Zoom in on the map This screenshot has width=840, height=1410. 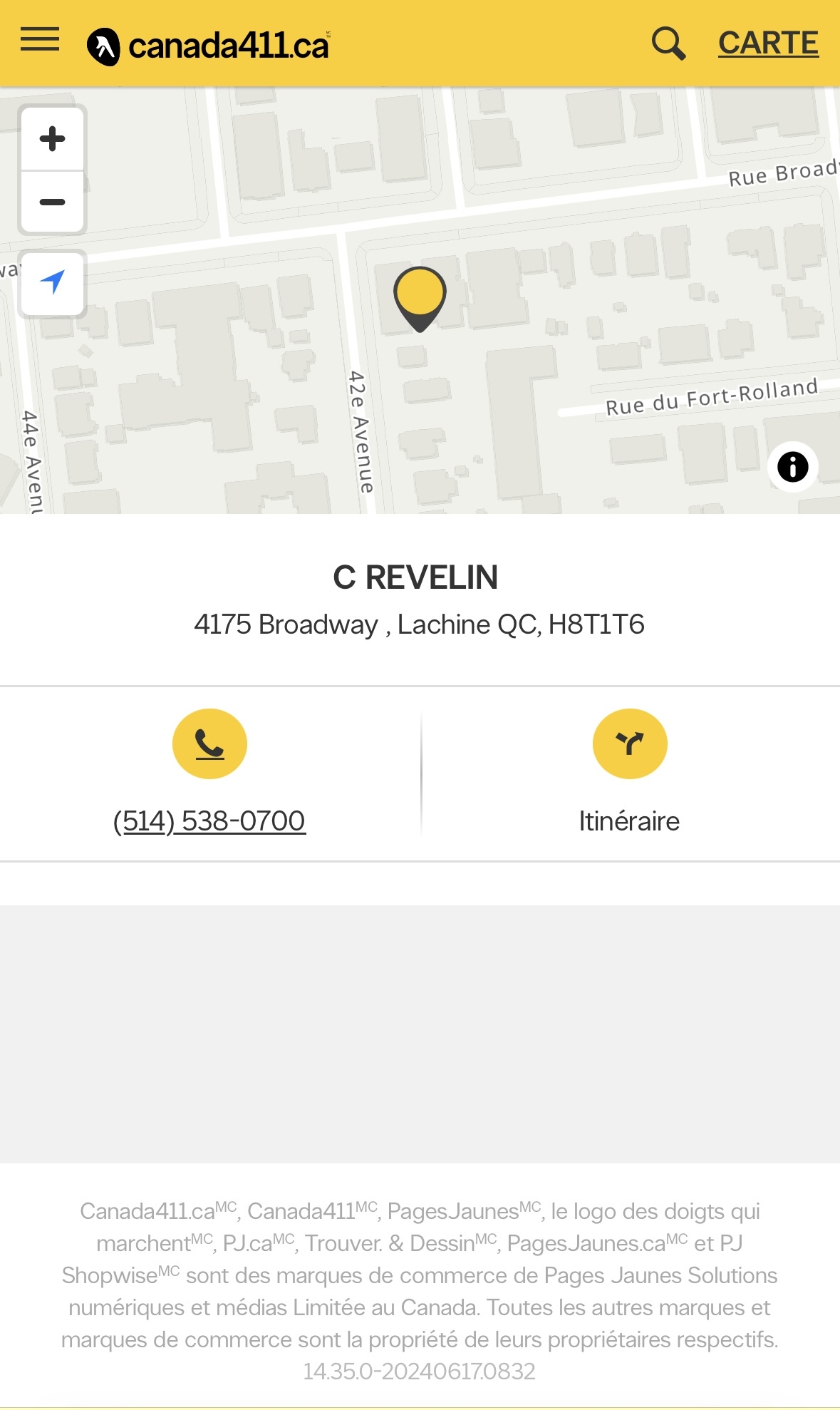53,138
